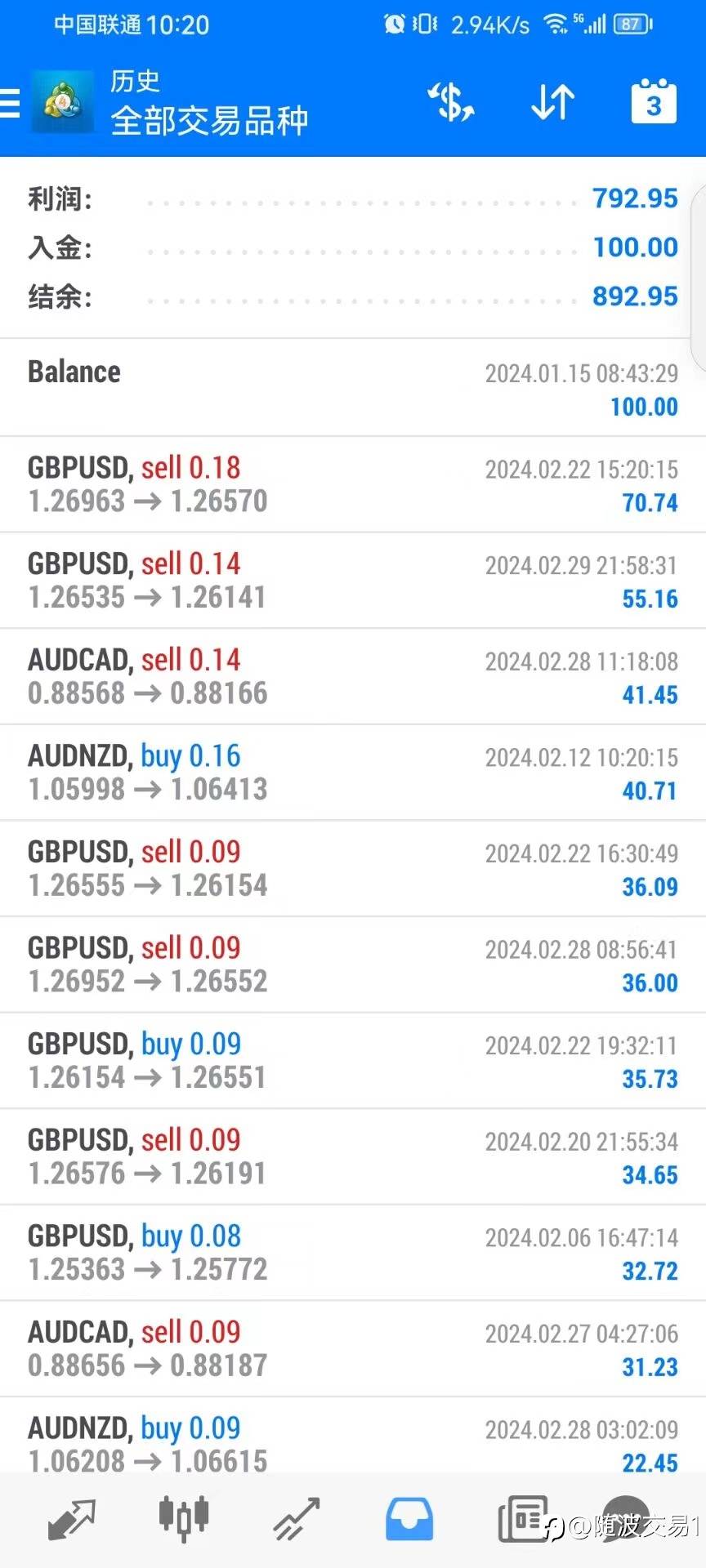Image resolution: width=706 pixels, height=1568 pixels.
Task: Expand the AUDNZD buy 0.09 trade
Action: coord(351,1443)
